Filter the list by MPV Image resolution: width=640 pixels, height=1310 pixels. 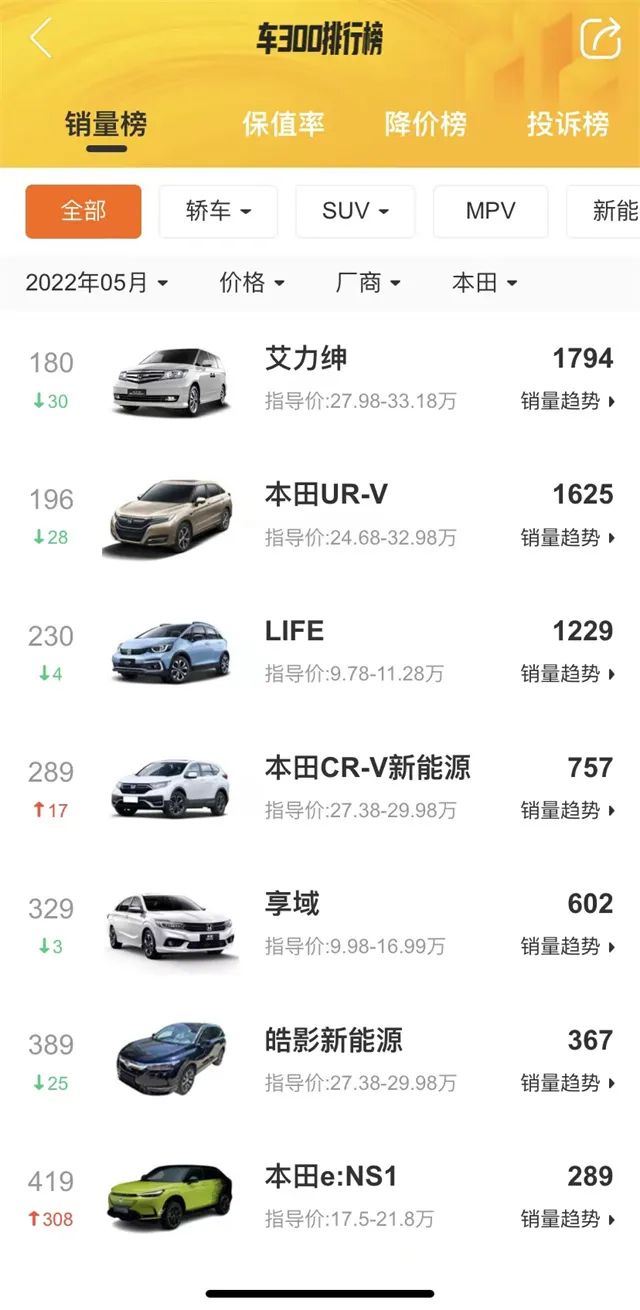pyautogui.click(x=490, y=211)
